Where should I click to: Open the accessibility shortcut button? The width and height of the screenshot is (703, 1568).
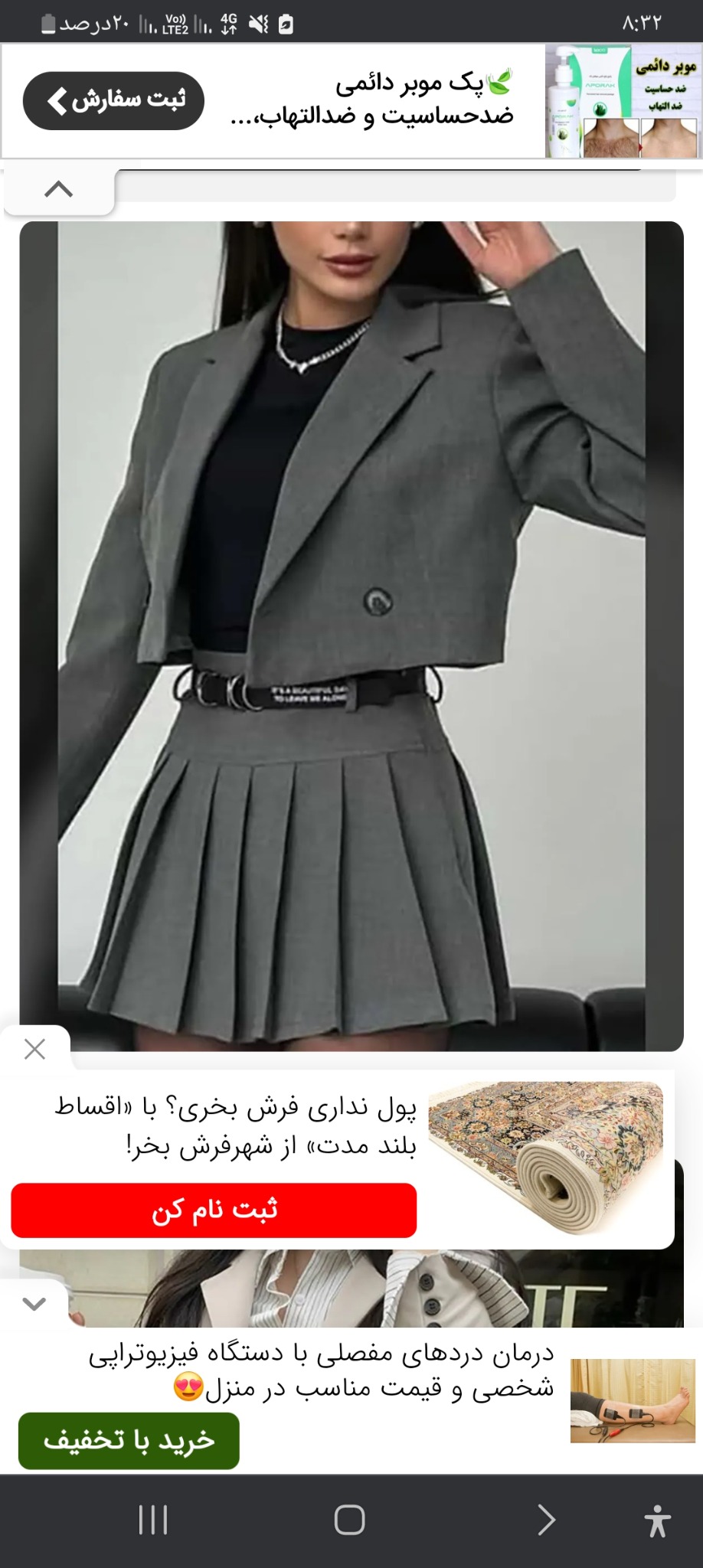(657, 1520)
